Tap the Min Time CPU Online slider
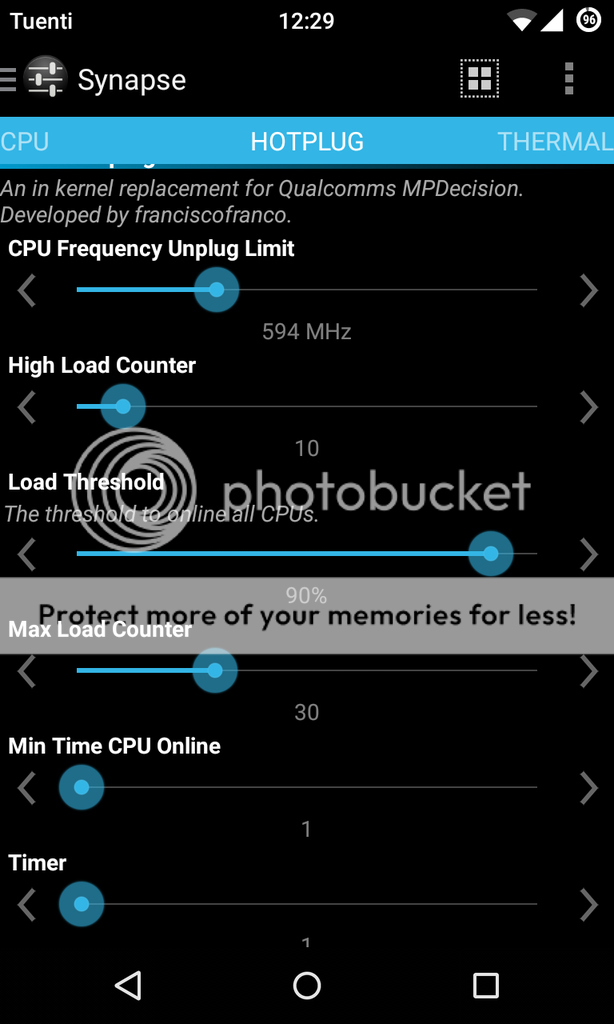Viewport: 614px width, 1024px height. [x=306, y=788]
